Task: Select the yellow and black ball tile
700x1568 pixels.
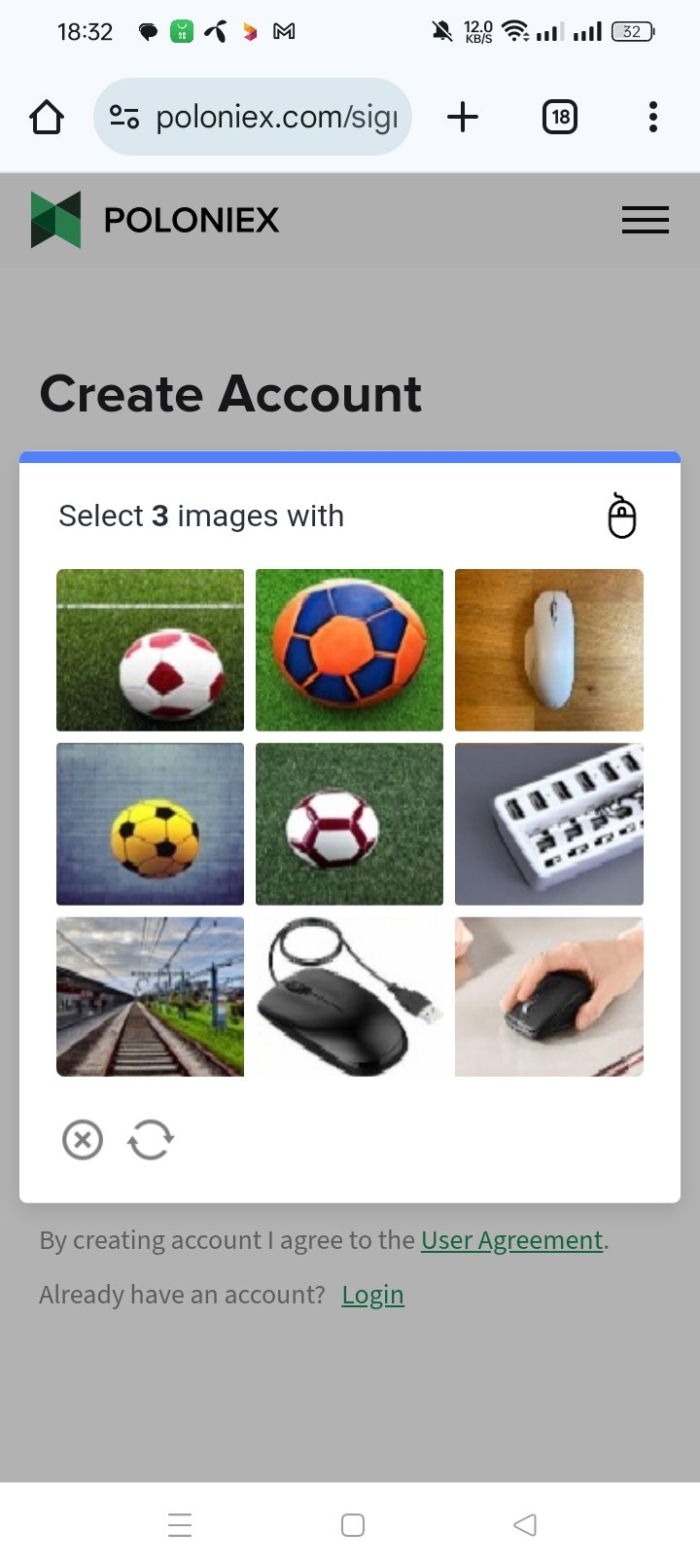Action: (150, 824)
